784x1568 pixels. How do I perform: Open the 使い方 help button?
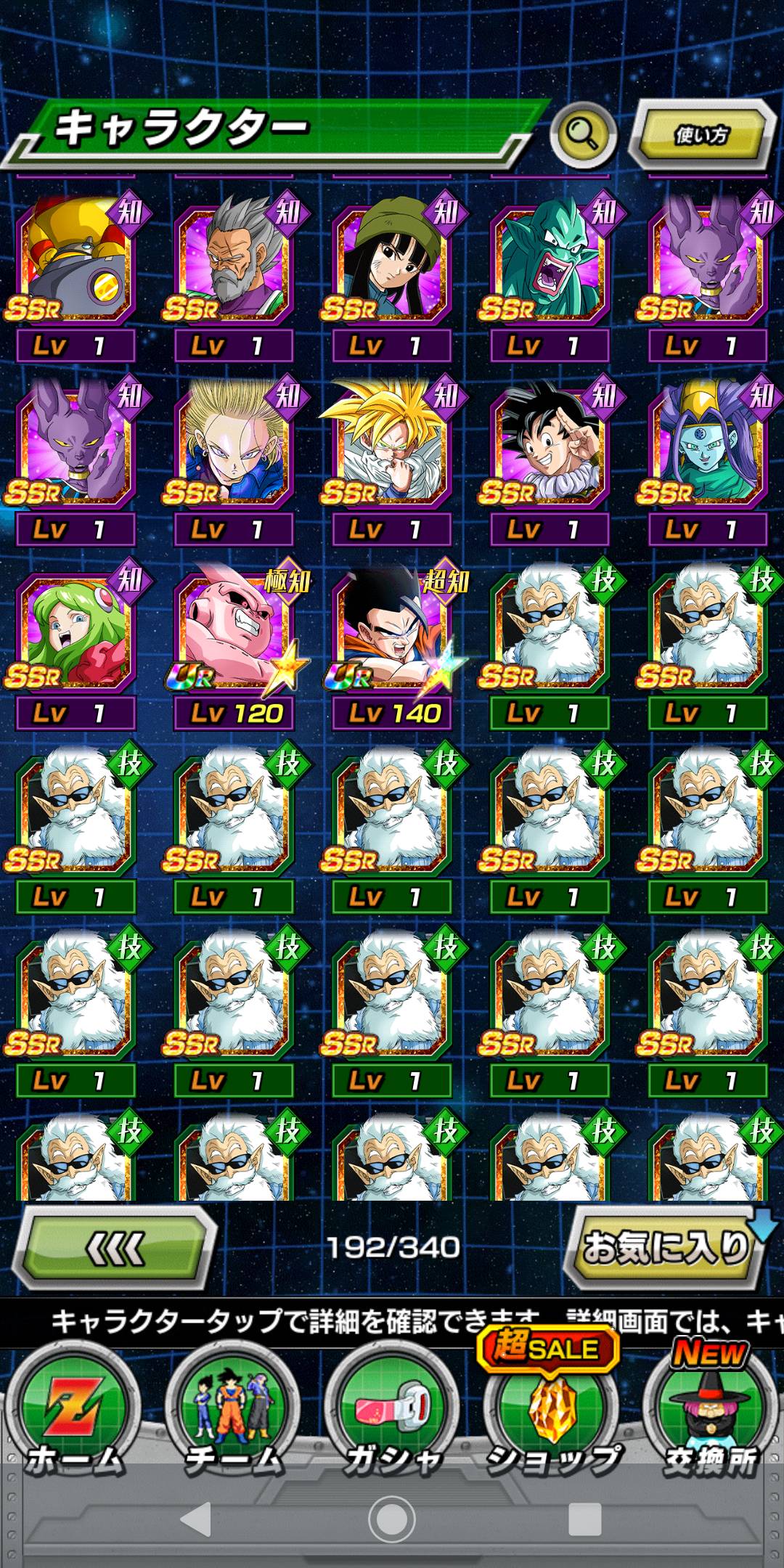click(x=701, y=135)
